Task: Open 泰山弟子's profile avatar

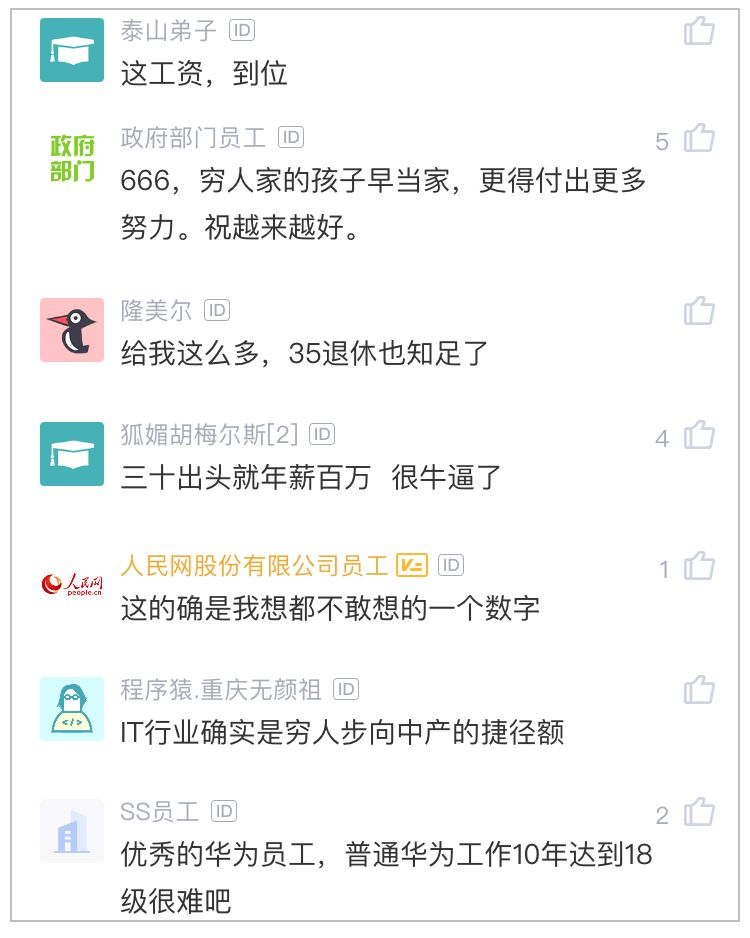Action: point(72,50)
